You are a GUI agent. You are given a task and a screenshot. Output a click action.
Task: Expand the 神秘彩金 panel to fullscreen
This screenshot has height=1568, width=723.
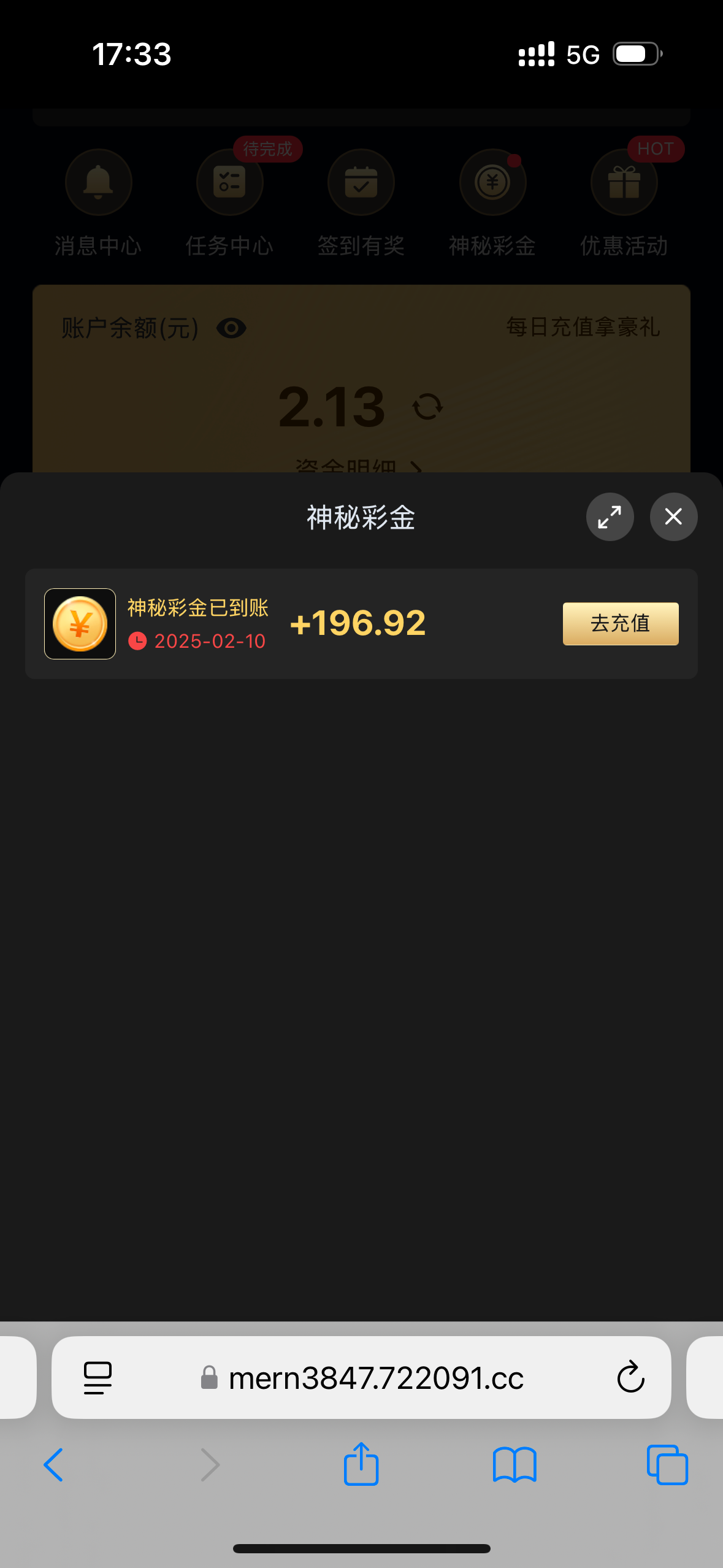tap(610, 517)
